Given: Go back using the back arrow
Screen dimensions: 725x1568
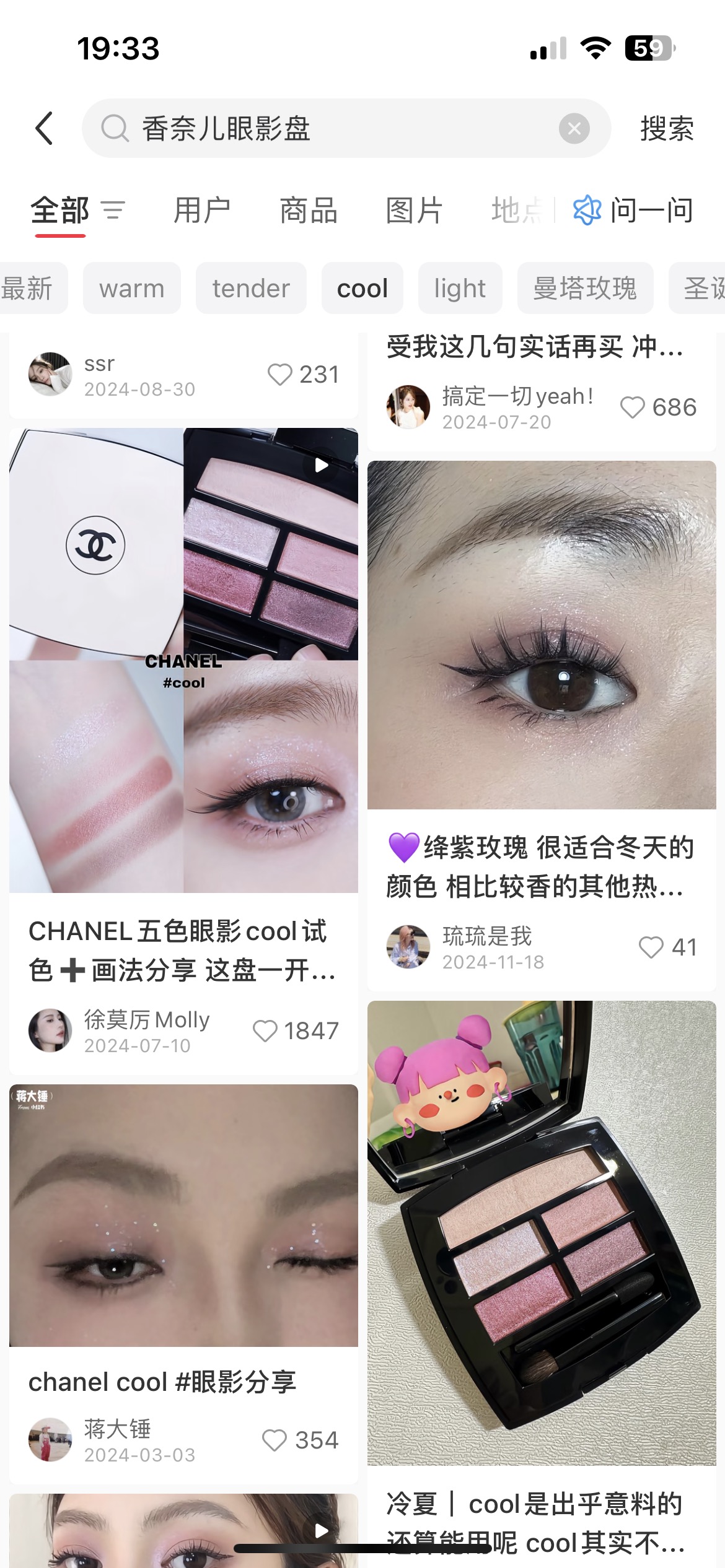Looking at the screenshot, I should (x=45, y=128).
